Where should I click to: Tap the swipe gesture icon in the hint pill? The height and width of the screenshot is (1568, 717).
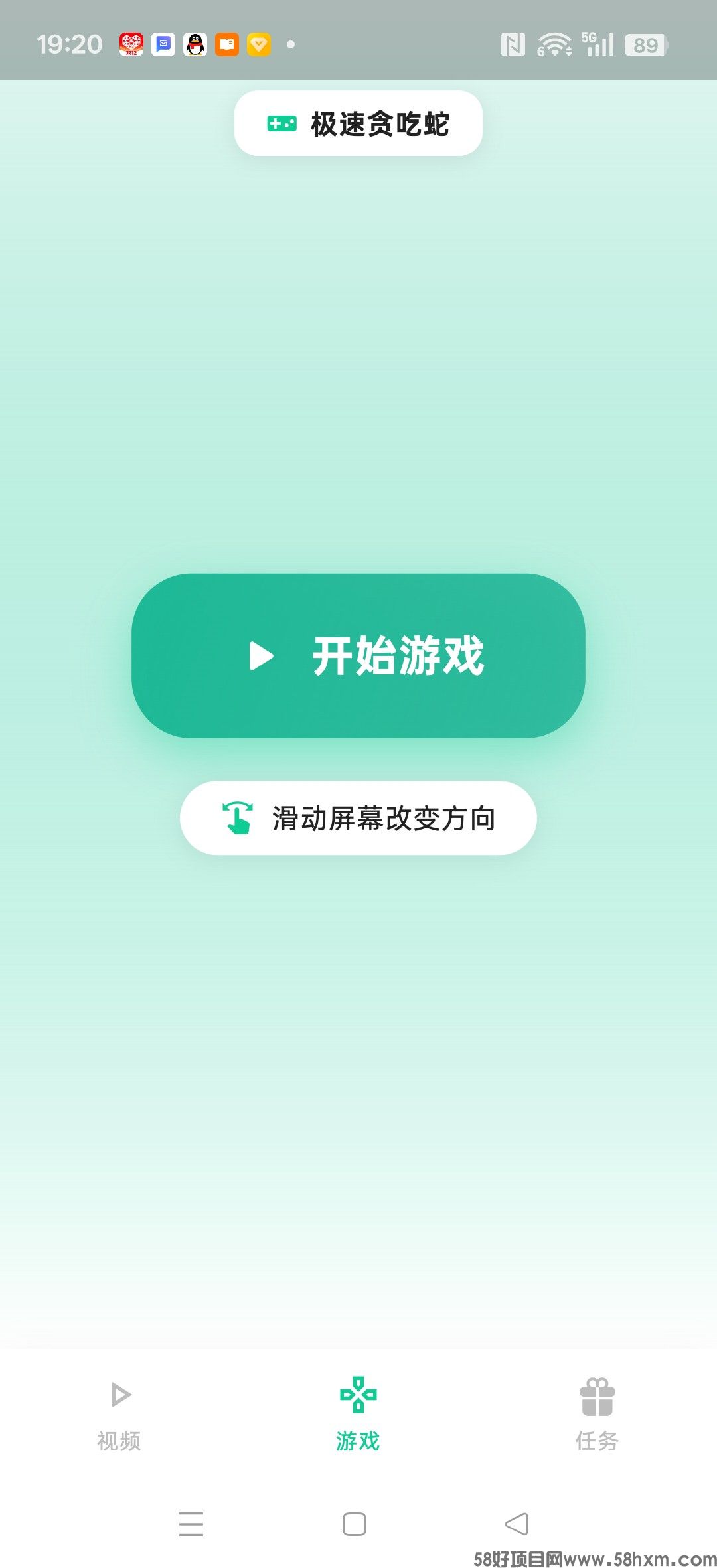pyautogui.click(x=239, y=817)
